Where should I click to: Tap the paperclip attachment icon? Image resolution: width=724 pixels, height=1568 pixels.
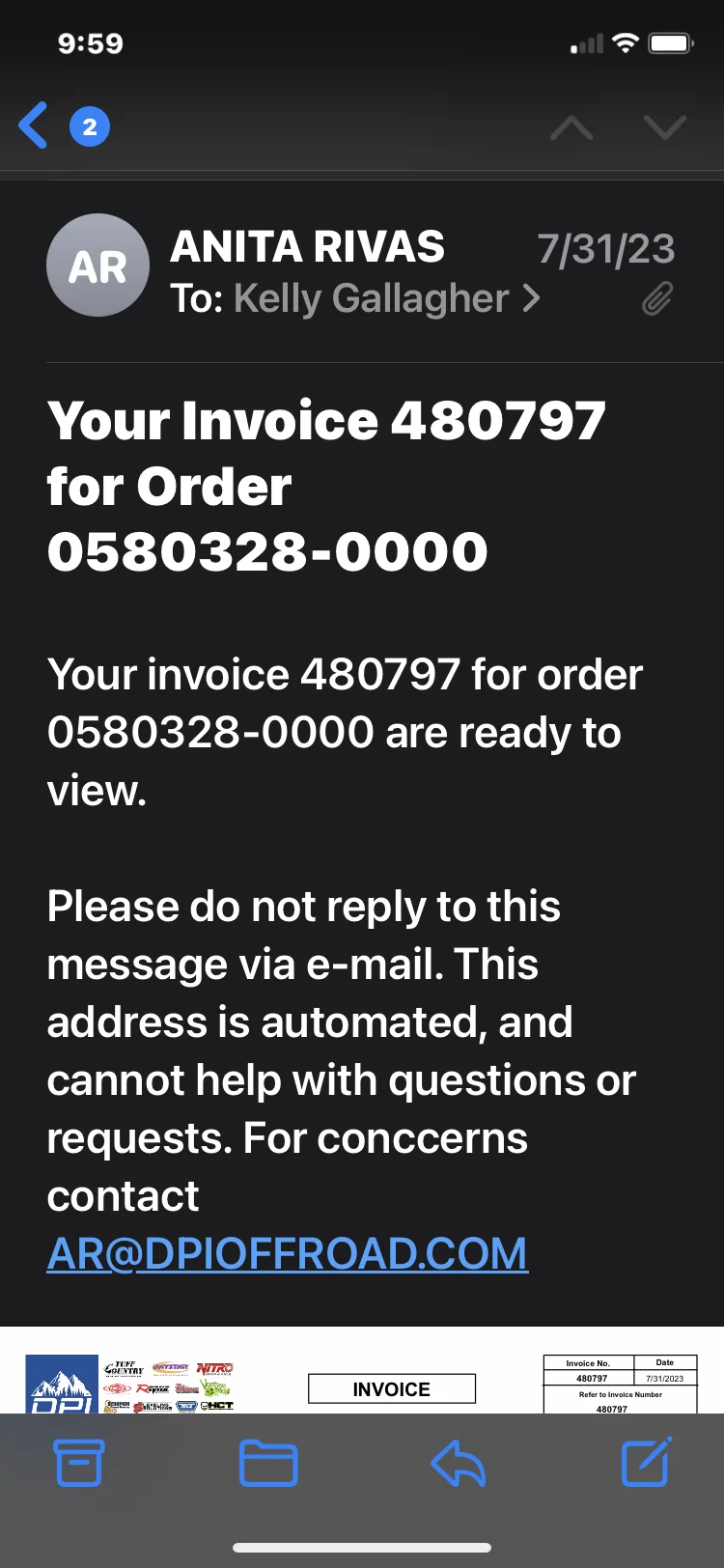coord(657,299)
